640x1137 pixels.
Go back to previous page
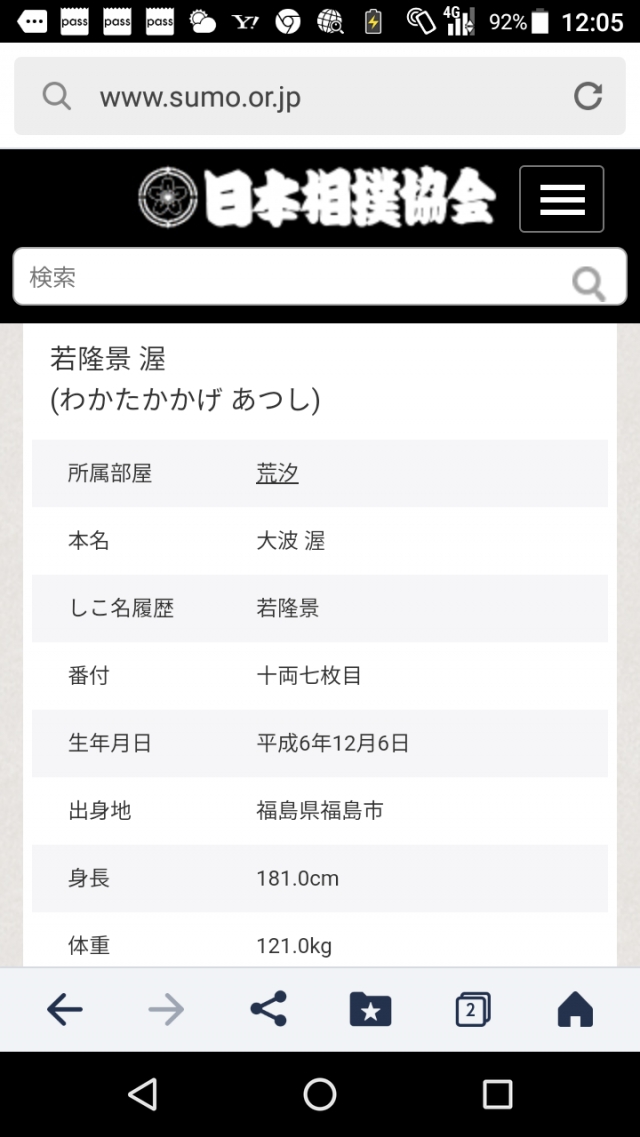65,1011
